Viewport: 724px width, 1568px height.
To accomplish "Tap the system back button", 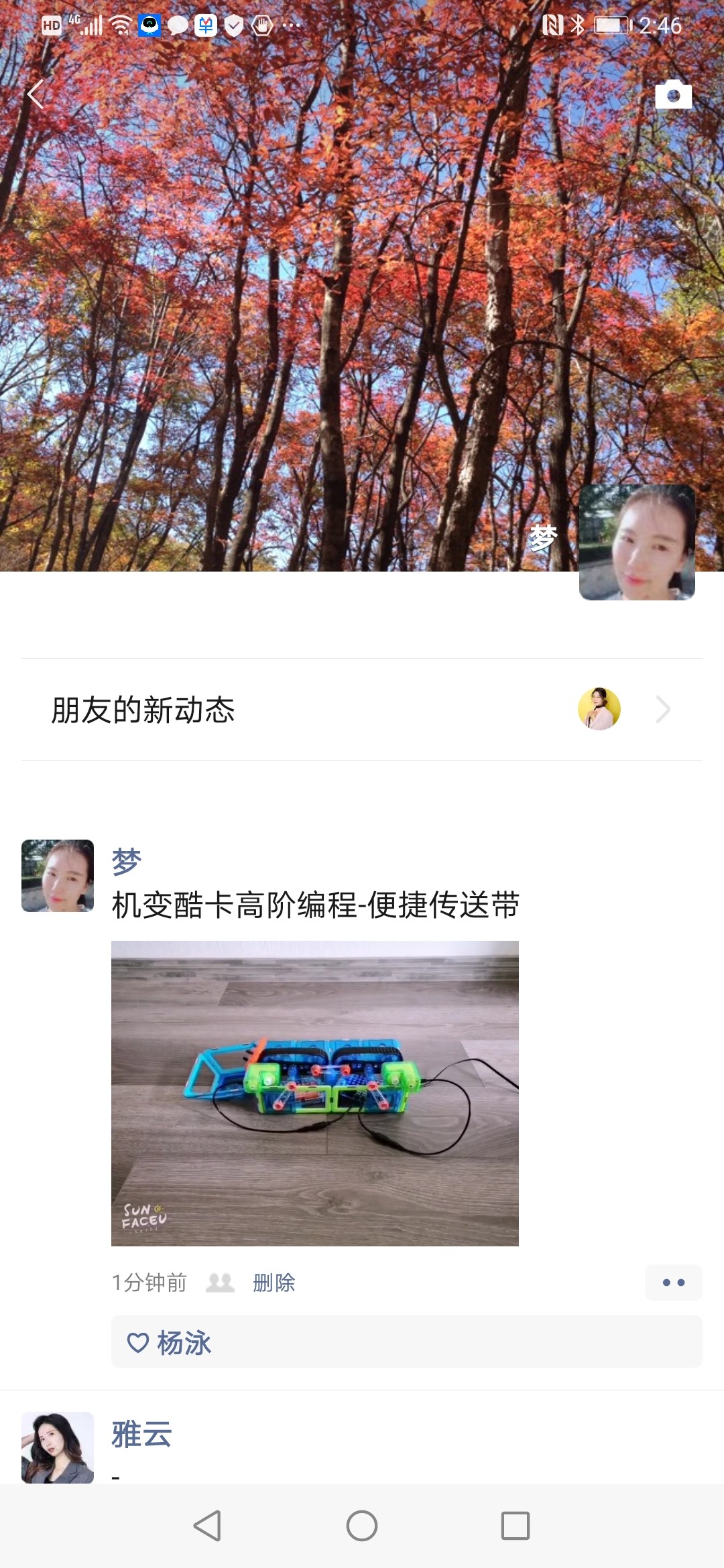I will [207, 1526].
